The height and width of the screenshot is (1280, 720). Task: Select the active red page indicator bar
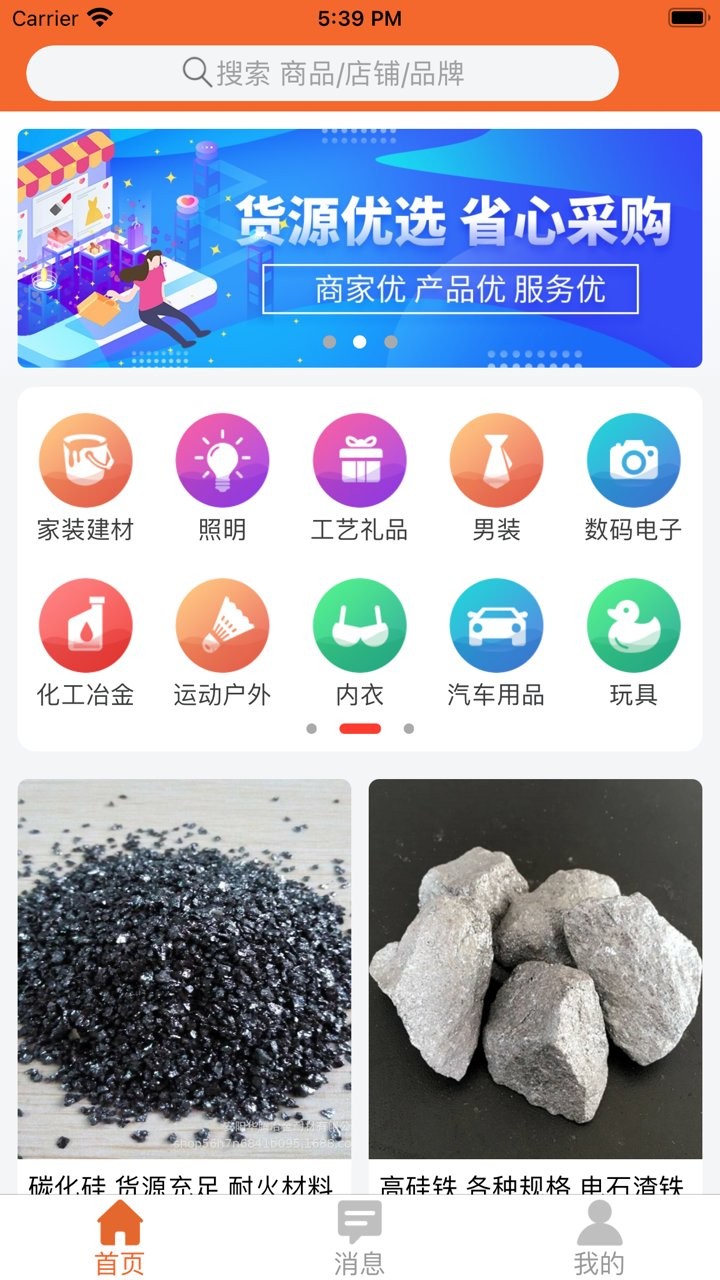pos(359,728)
